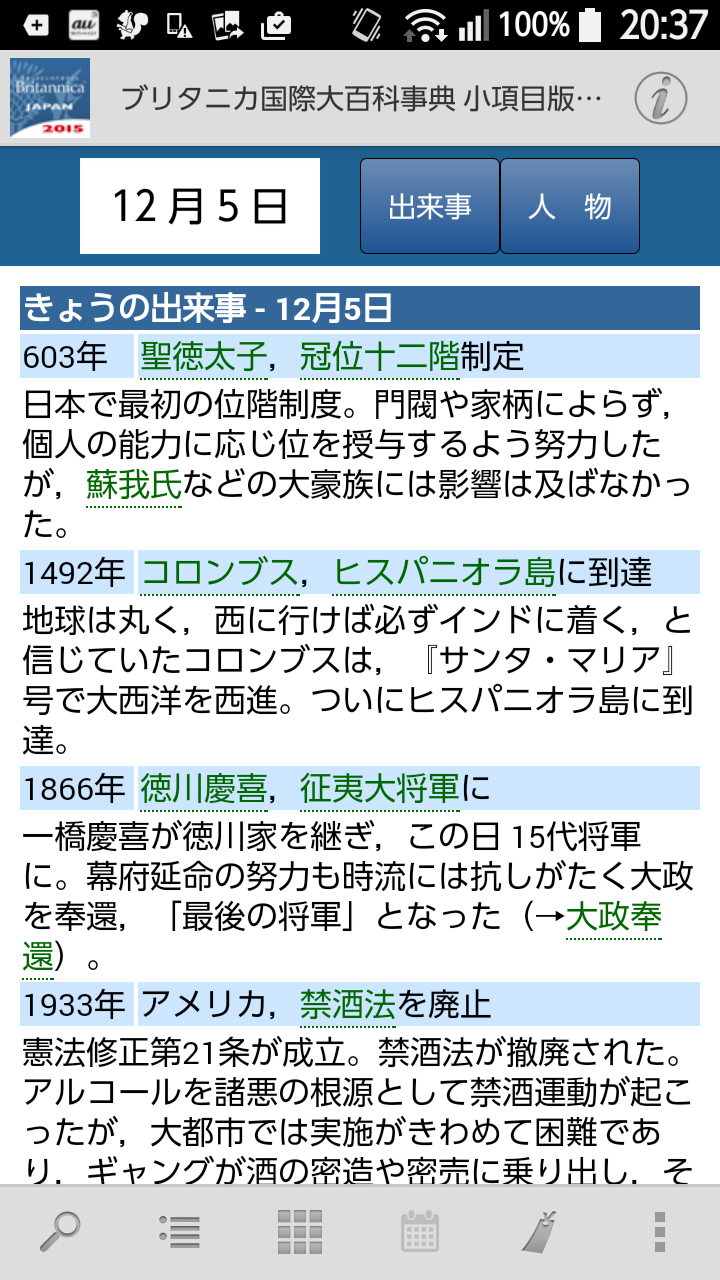Tap the calendar icon in bottom toolbar
The height and width of the screenshot is (1280, 720).
(x=420, y=1232)
